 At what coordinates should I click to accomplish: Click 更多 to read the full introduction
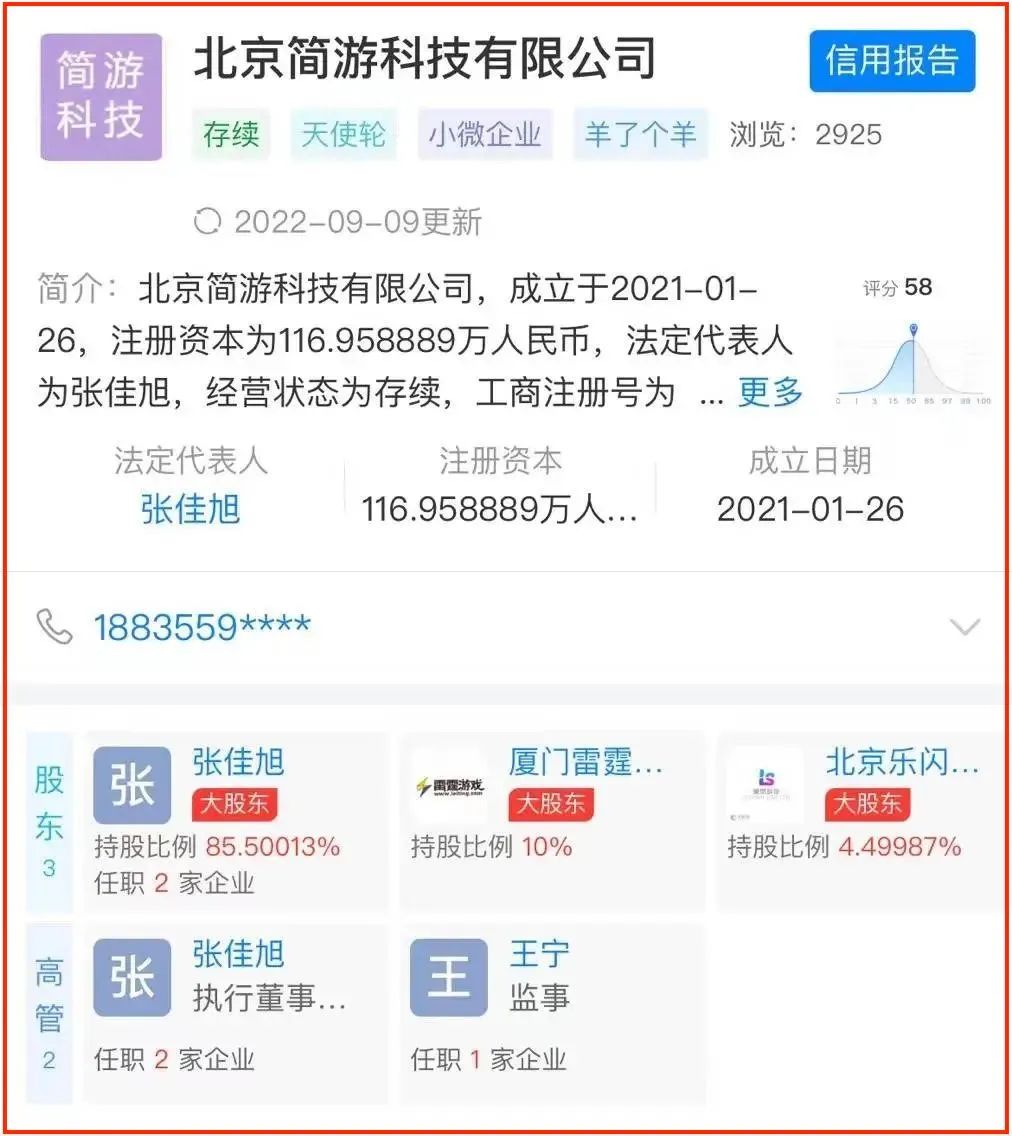tap(768, 394)
